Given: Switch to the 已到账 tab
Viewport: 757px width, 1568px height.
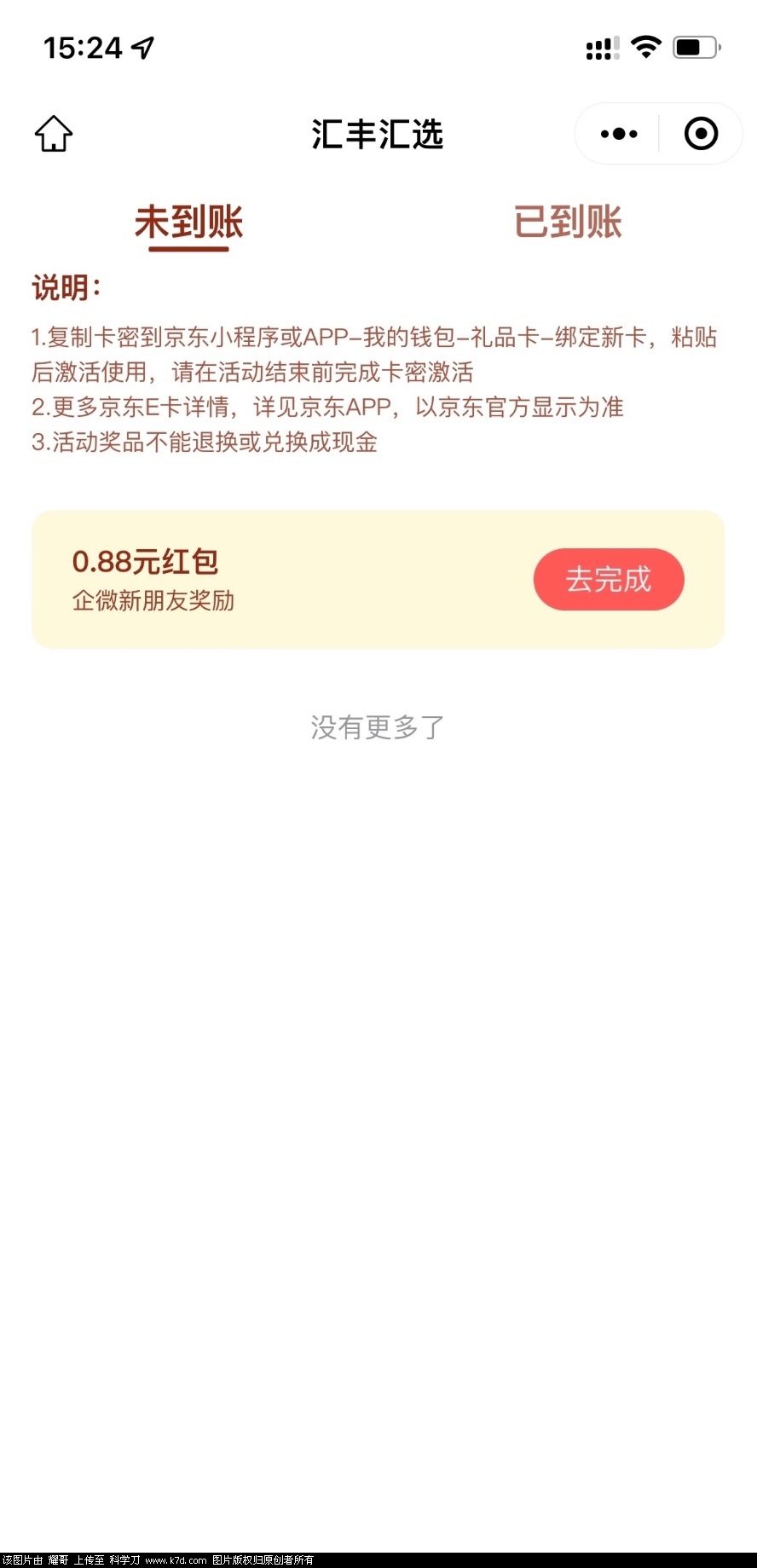Looking at the screenshot, I should [568, 221].
